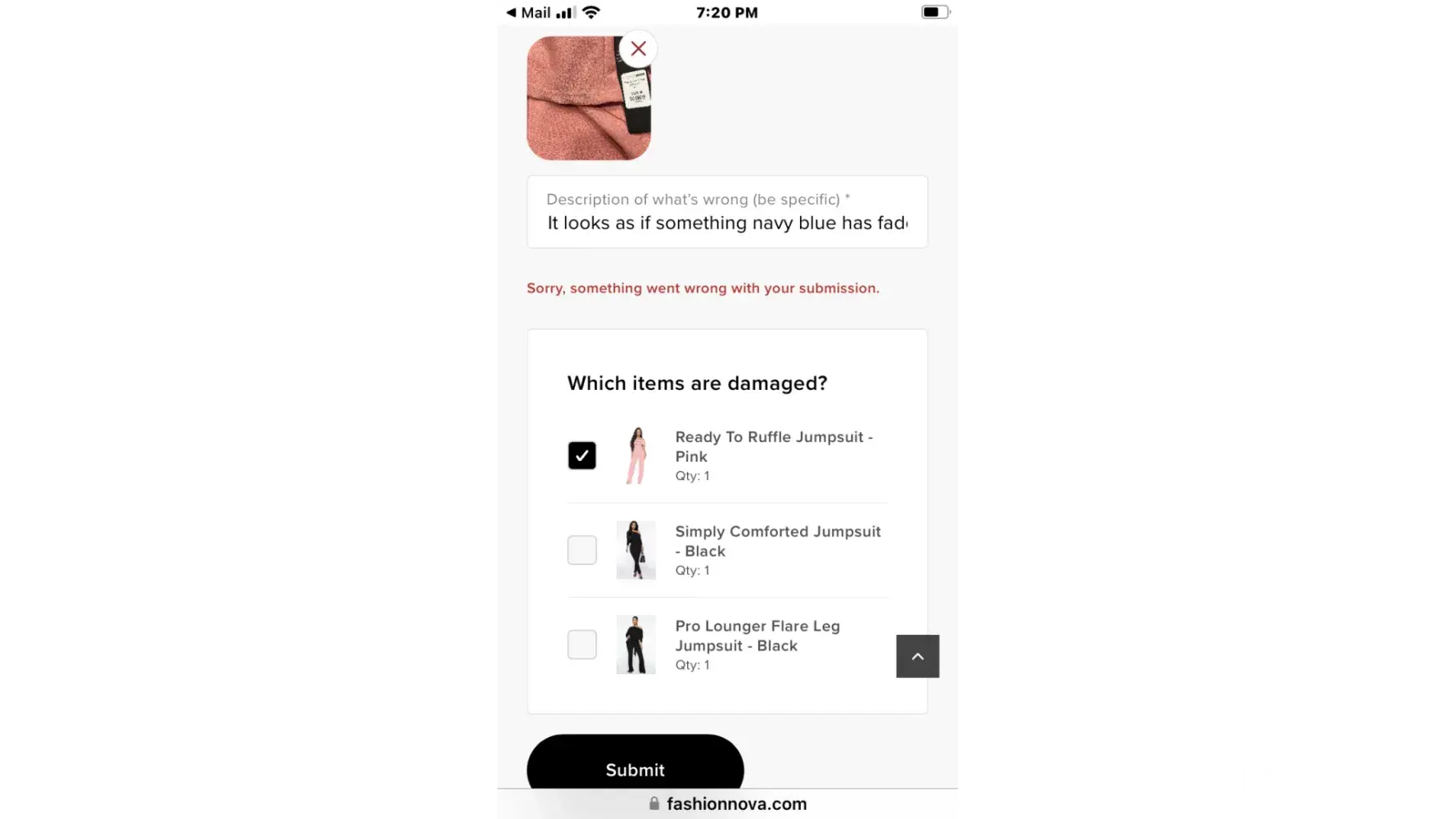Remove the uploaded pink fabric photo
This screenshot has width=1456, height=819.
click(x=638, y=49)
